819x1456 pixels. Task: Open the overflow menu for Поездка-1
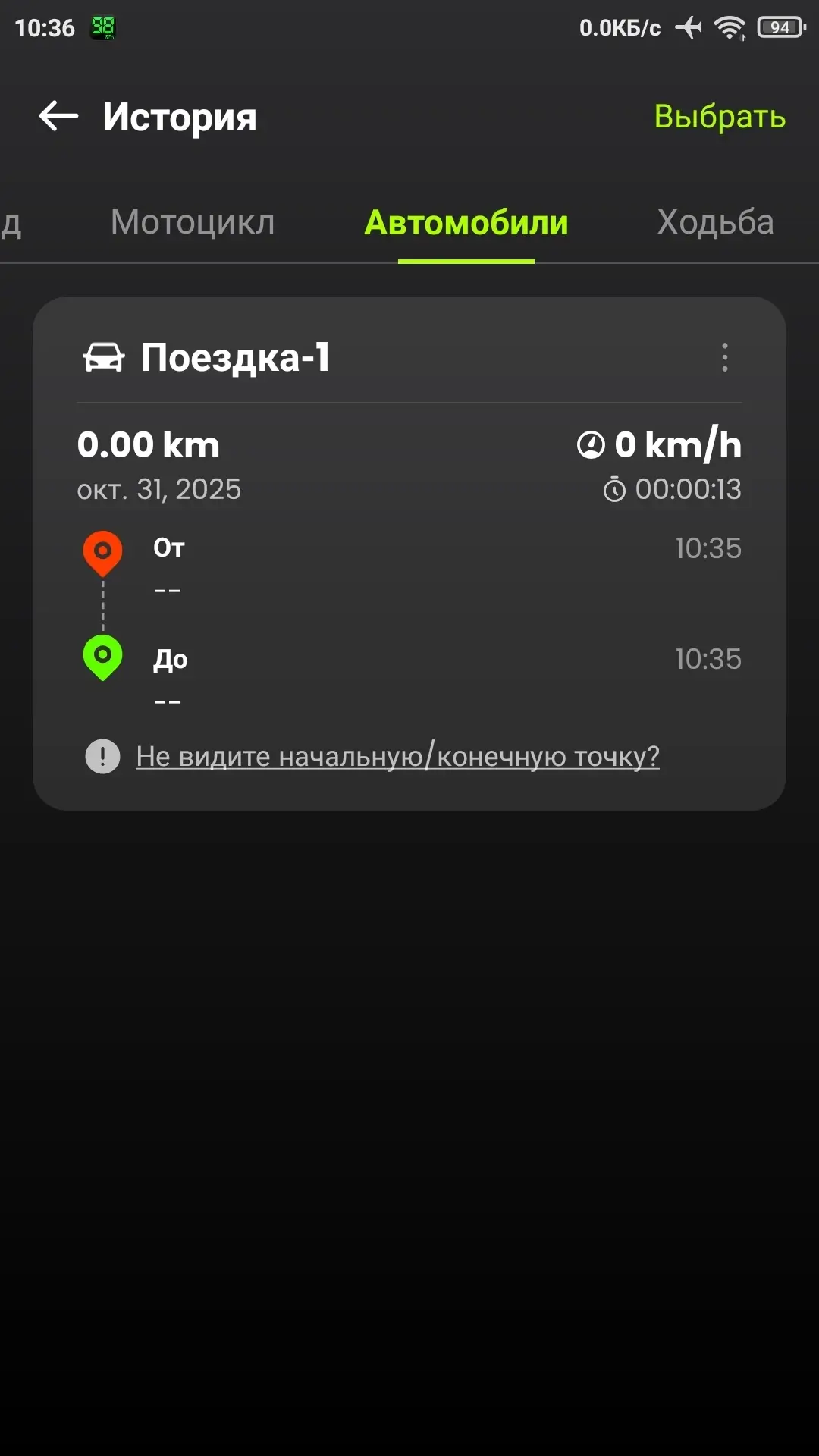(725, 357)
